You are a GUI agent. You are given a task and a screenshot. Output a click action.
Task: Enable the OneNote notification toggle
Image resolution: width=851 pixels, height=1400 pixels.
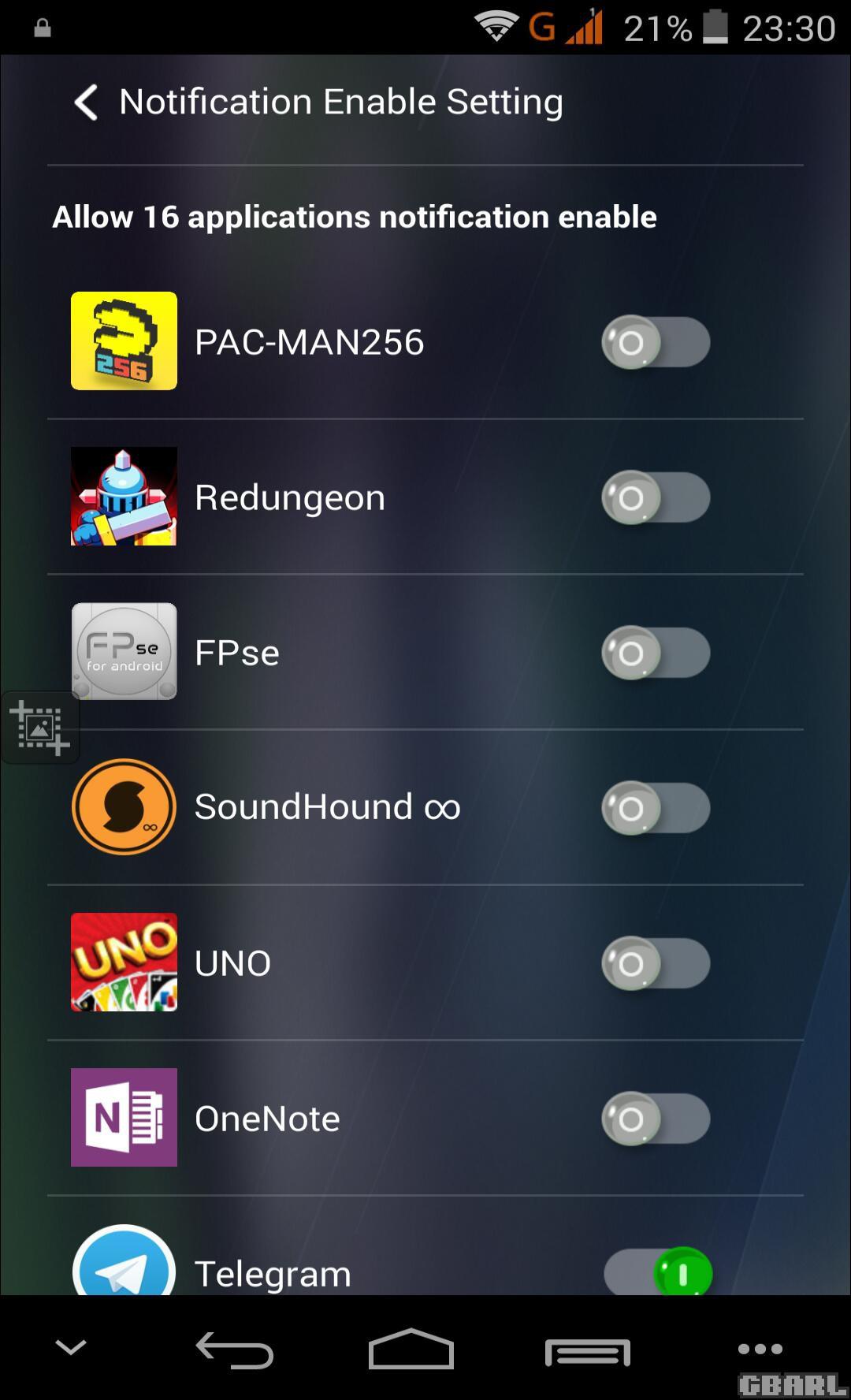656,1119
